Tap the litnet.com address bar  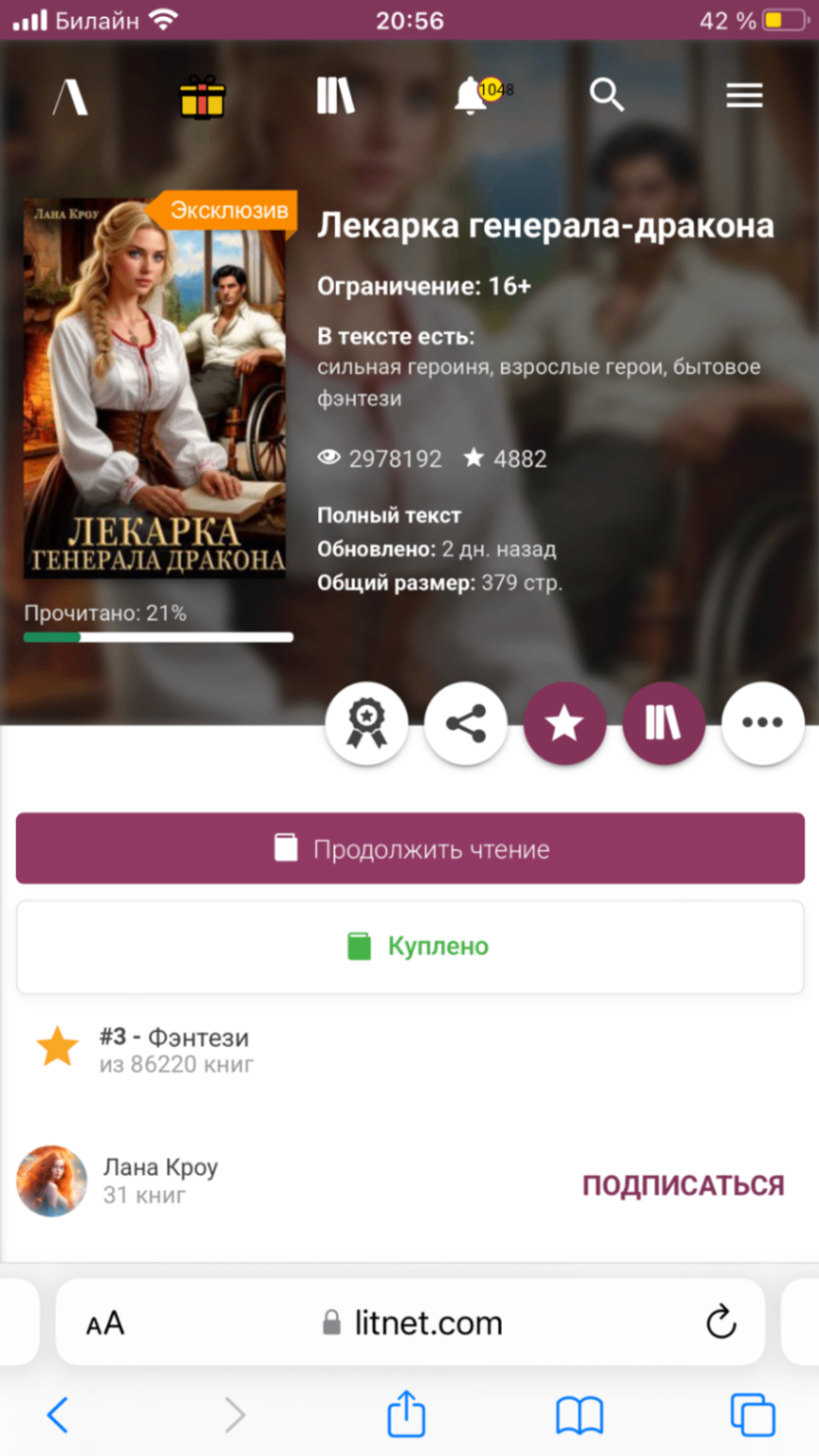click(412, 1322)
